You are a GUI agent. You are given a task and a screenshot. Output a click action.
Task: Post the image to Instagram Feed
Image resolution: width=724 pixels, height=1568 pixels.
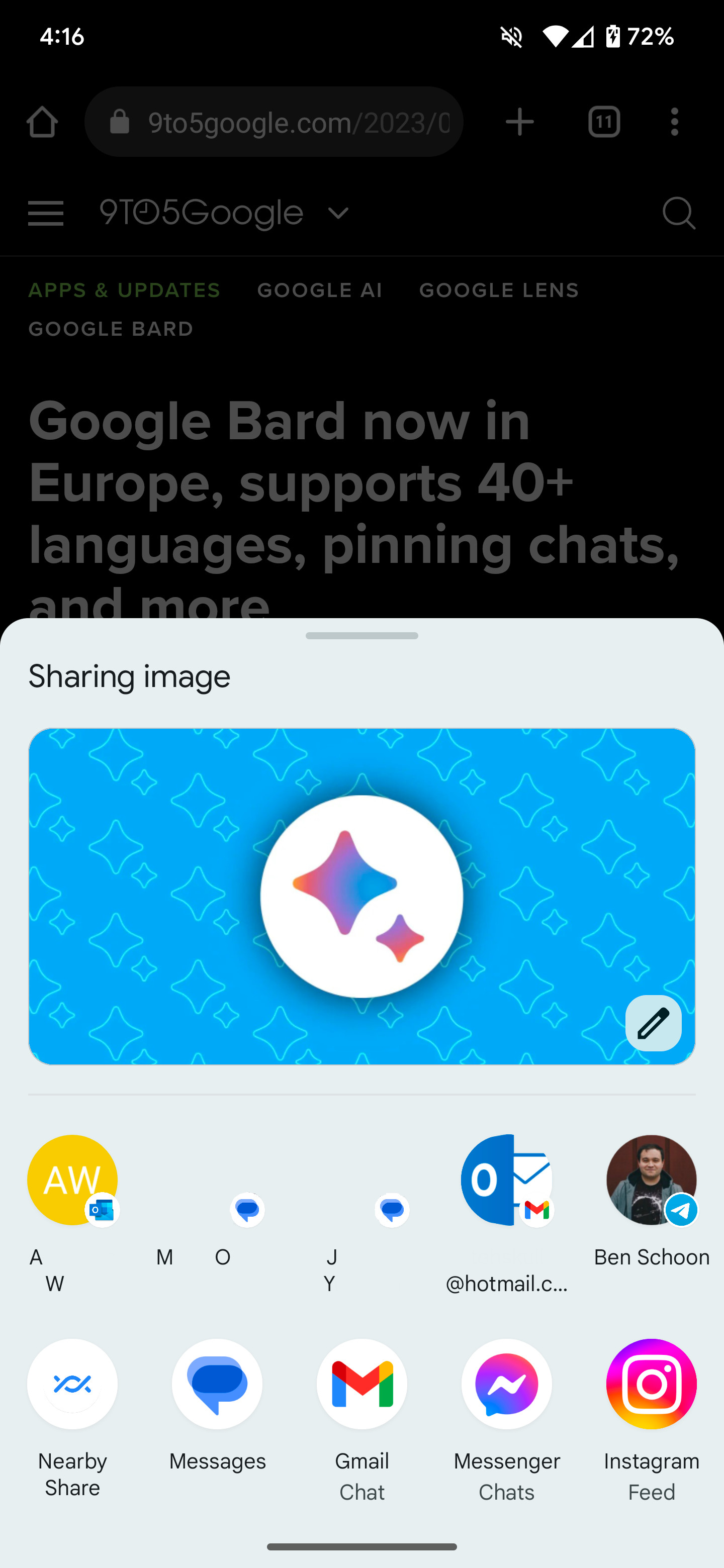(652, 1384)
